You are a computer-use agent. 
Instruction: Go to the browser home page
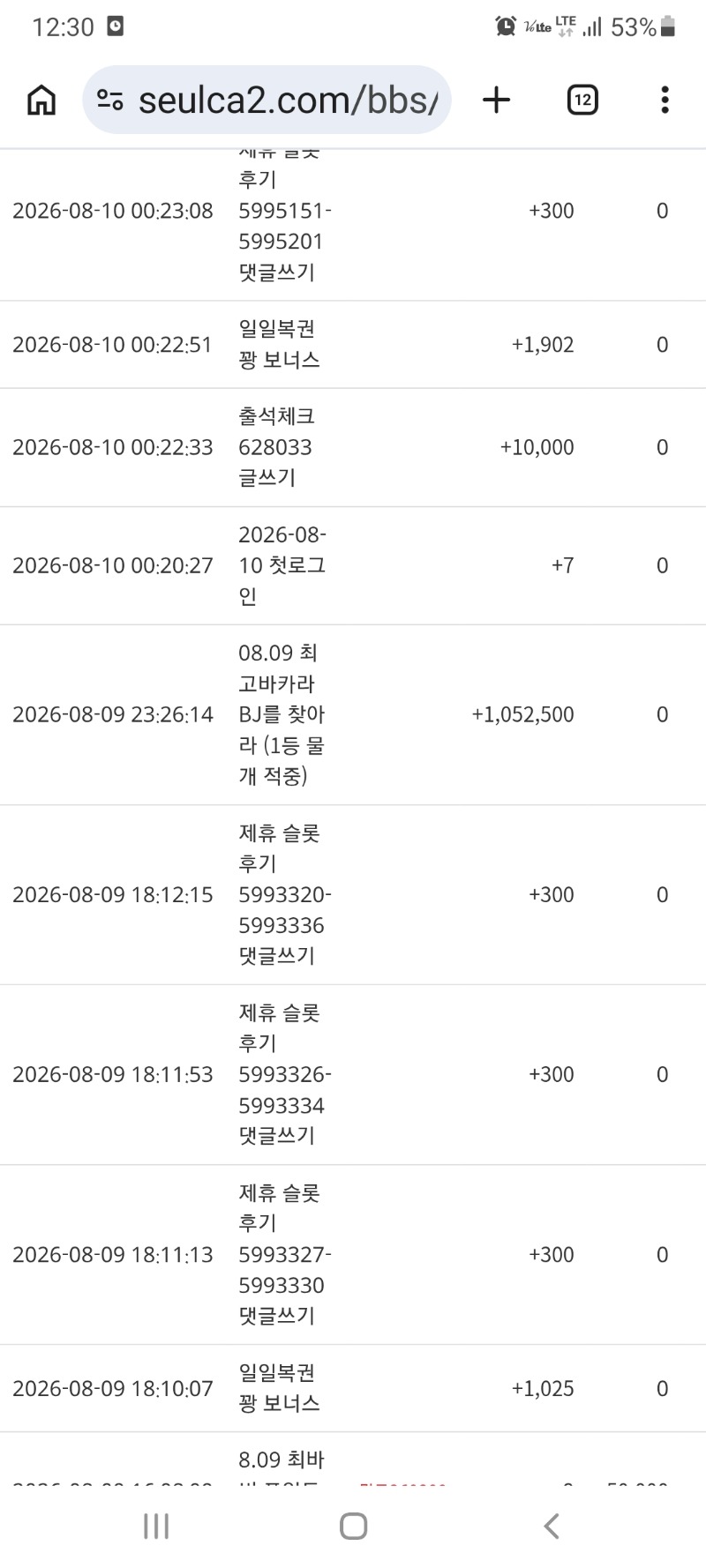pyautogui.click(x=41, y=100)
